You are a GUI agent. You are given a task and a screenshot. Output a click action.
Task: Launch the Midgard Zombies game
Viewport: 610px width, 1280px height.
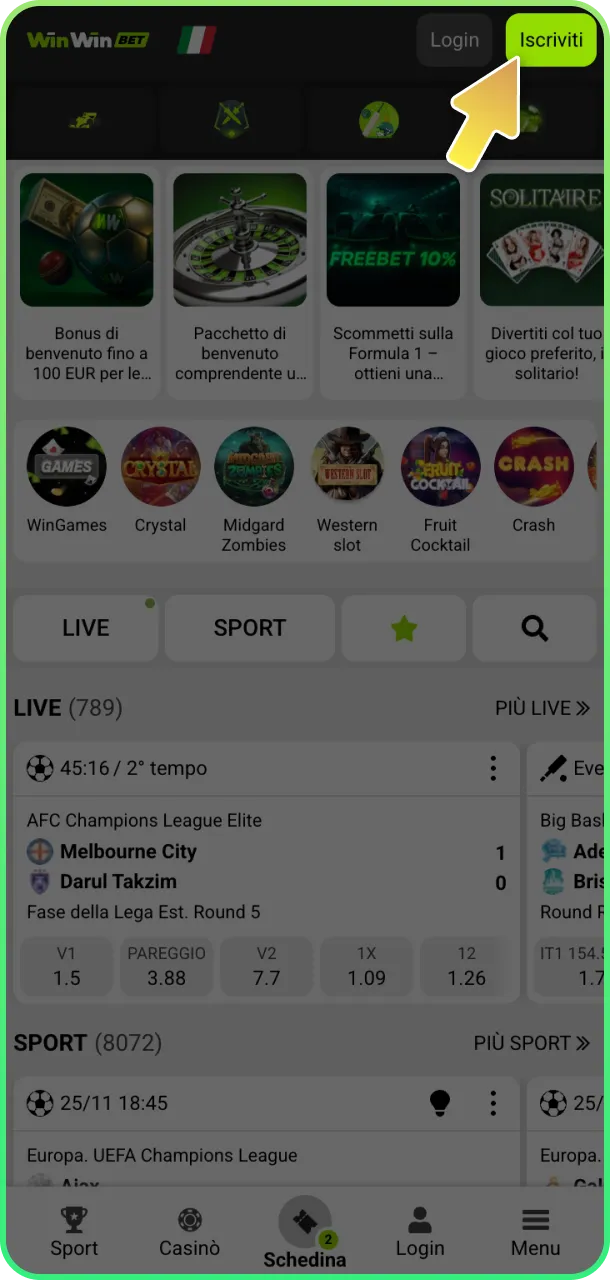tap(253, 490)
